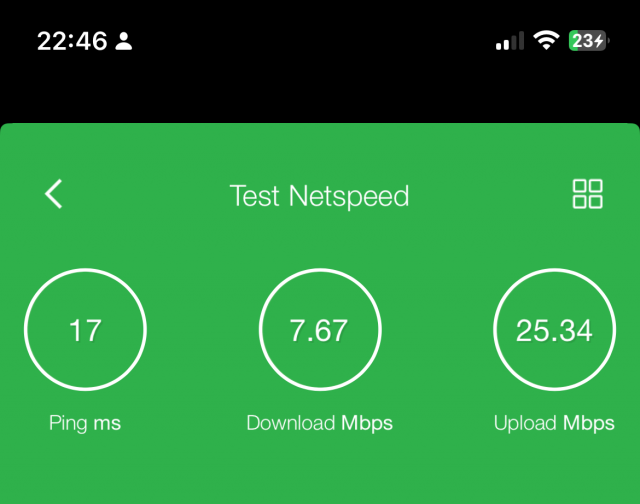Go back from Test Netspeed
This screenshot has width=640, height=504.
coord(54,194)
